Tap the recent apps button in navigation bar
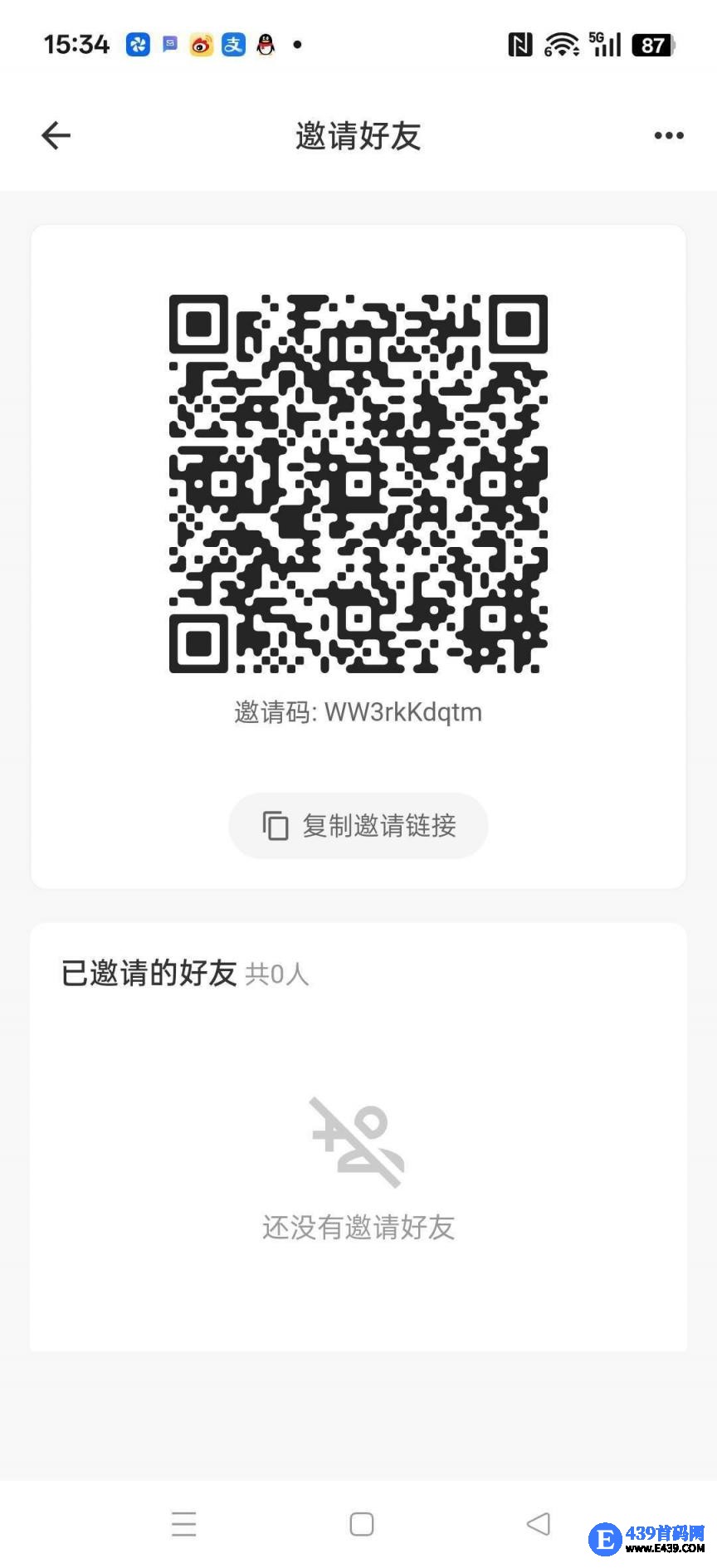 (x=184, y=1524)
